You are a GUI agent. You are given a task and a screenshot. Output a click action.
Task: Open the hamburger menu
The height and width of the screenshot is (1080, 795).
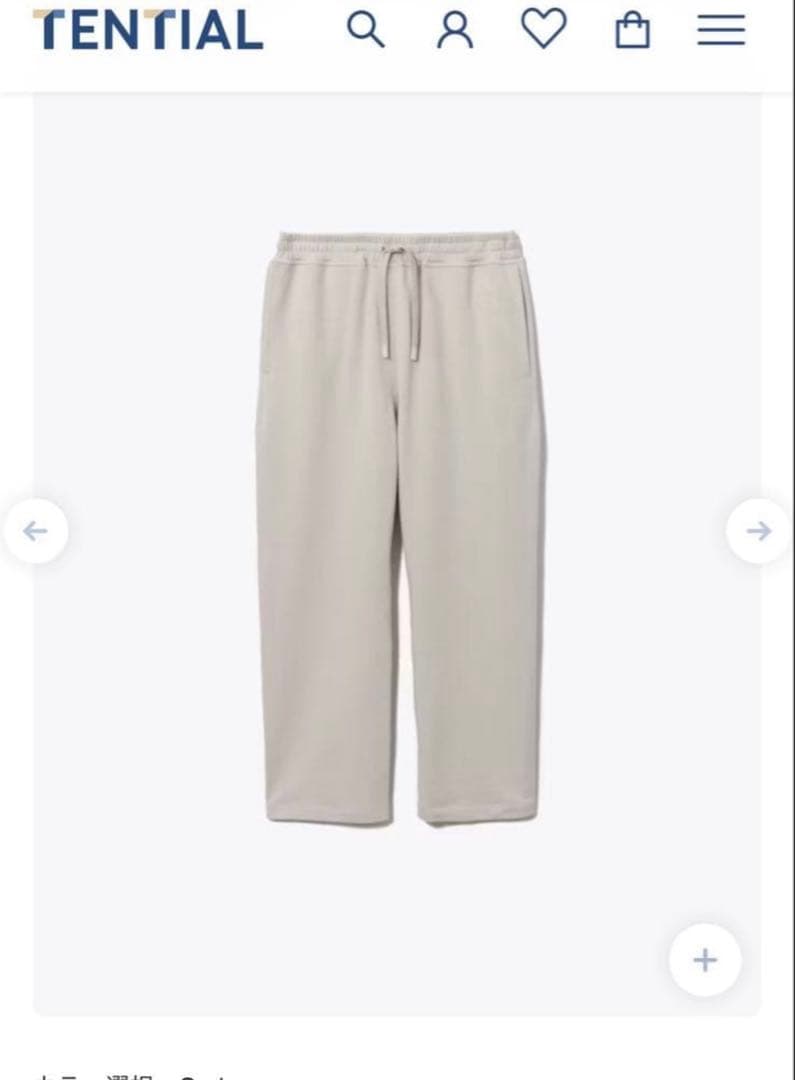(721, 30)
